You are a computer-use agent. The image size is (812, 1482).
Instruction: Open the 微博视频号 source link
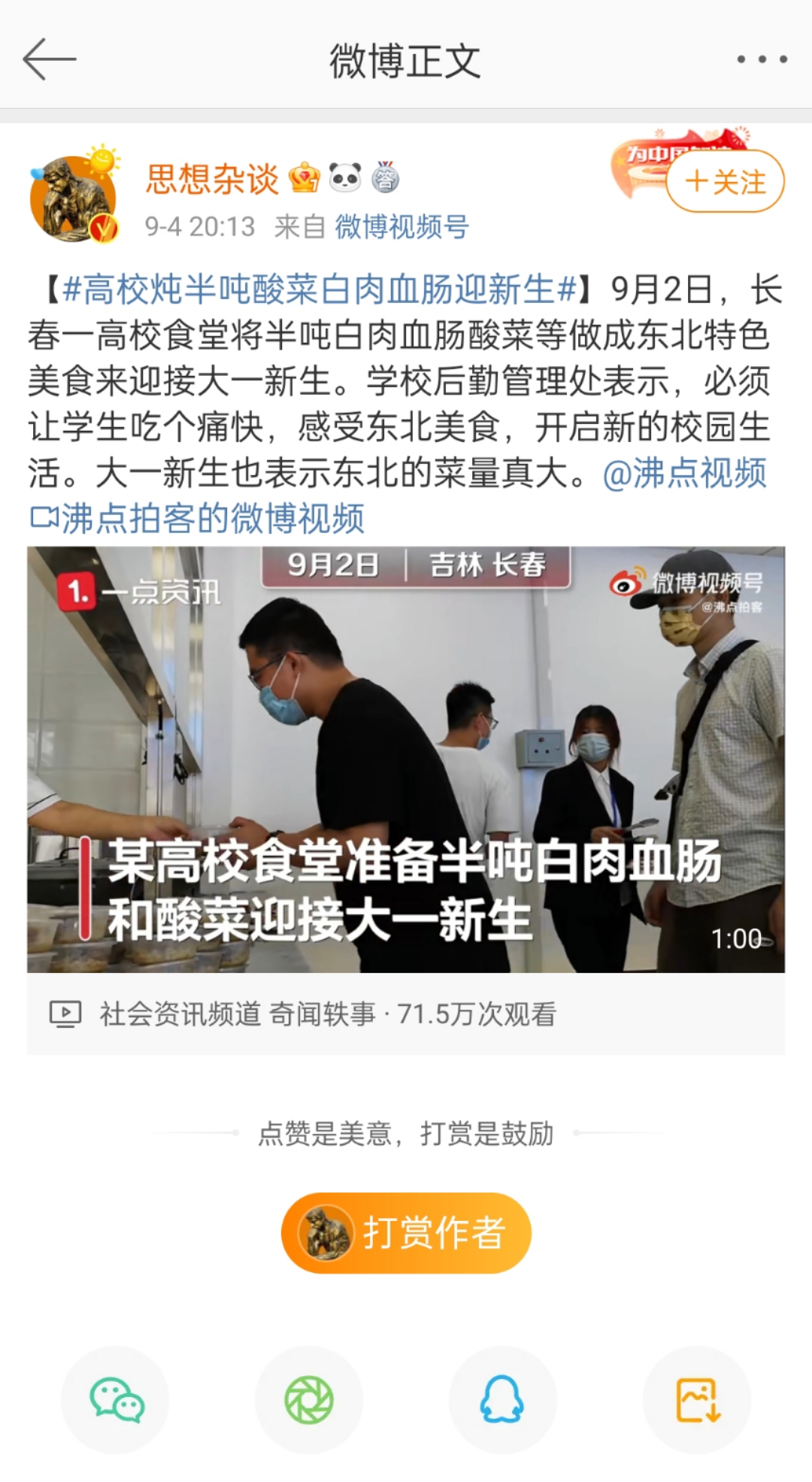click(401, 226)
